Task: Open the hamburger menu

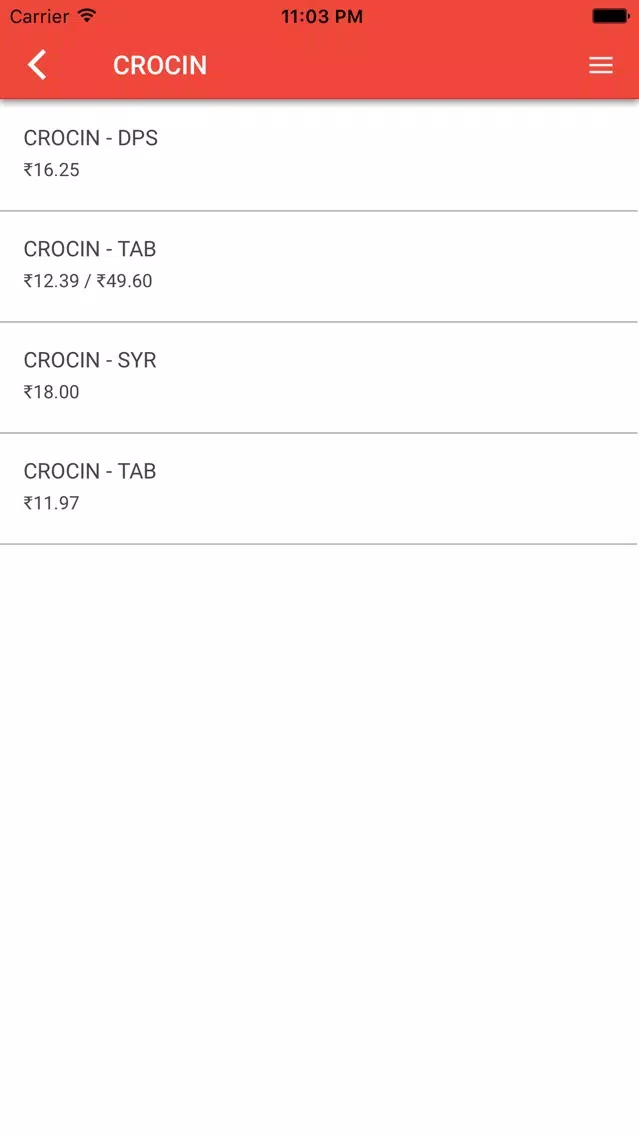Action: (601, 65)
